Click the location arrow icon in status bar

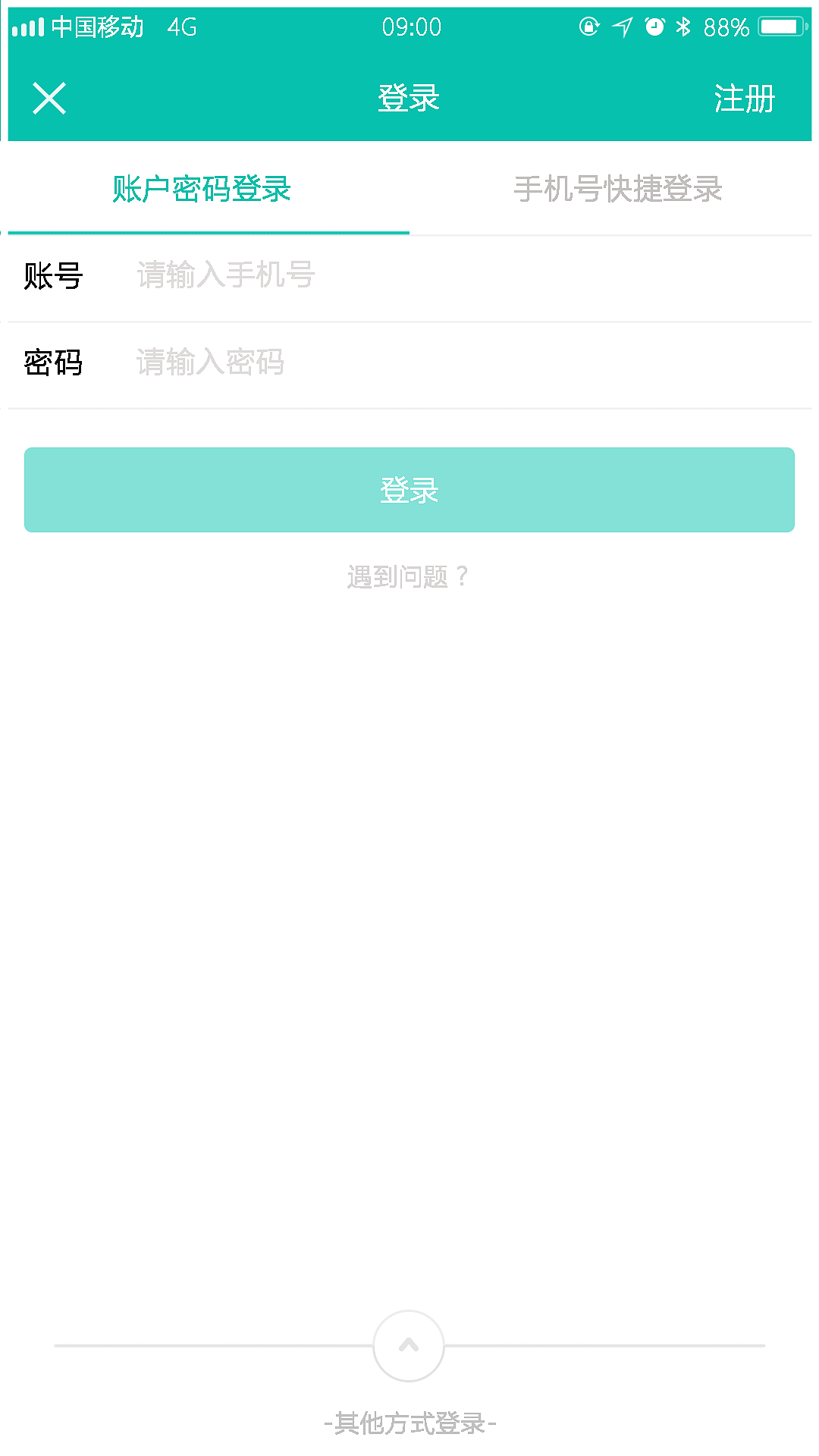pos(620,26)
